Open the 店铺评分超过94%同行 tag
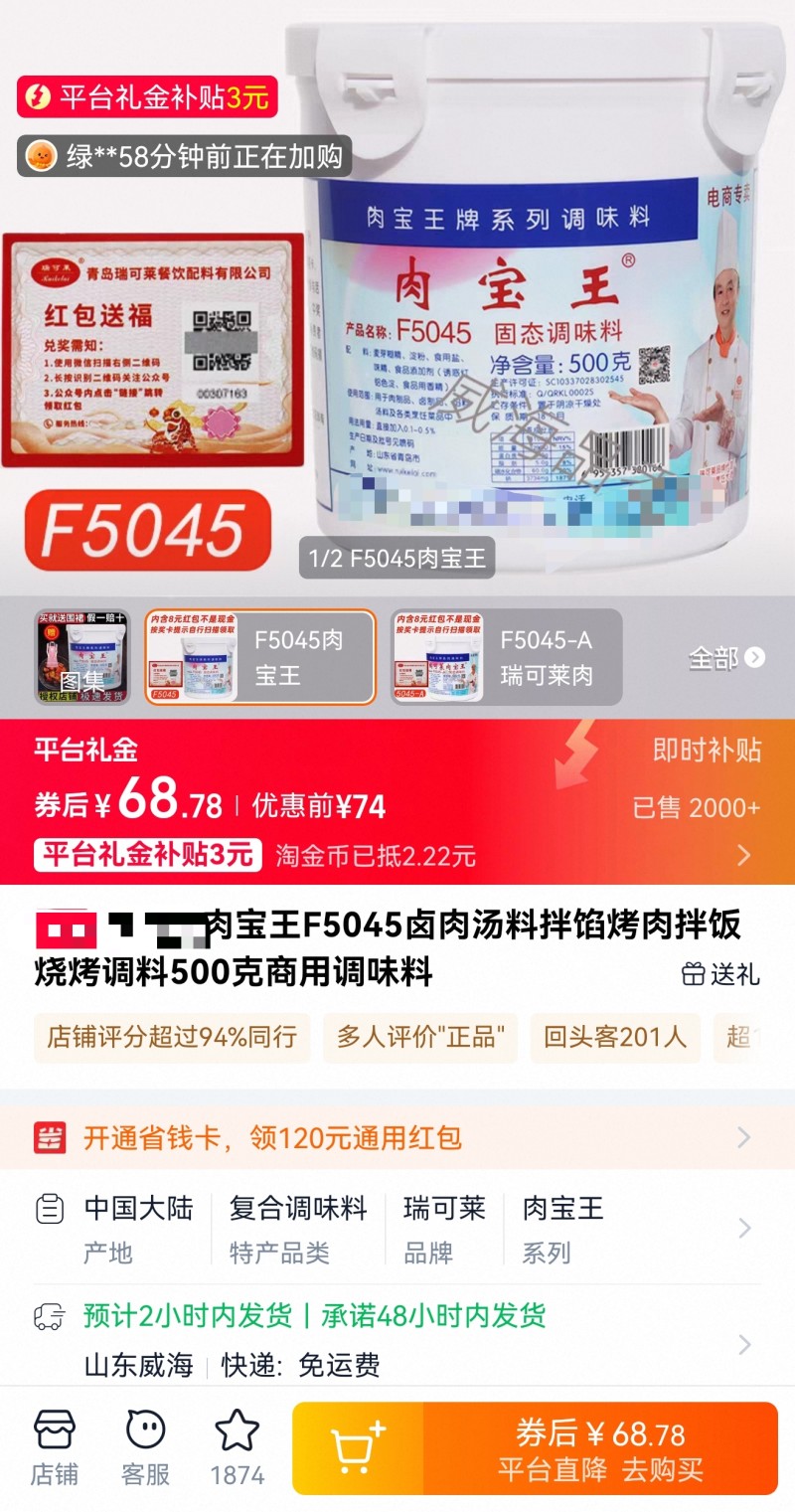Screen dimensions: 795x1512 (172, 1038)
